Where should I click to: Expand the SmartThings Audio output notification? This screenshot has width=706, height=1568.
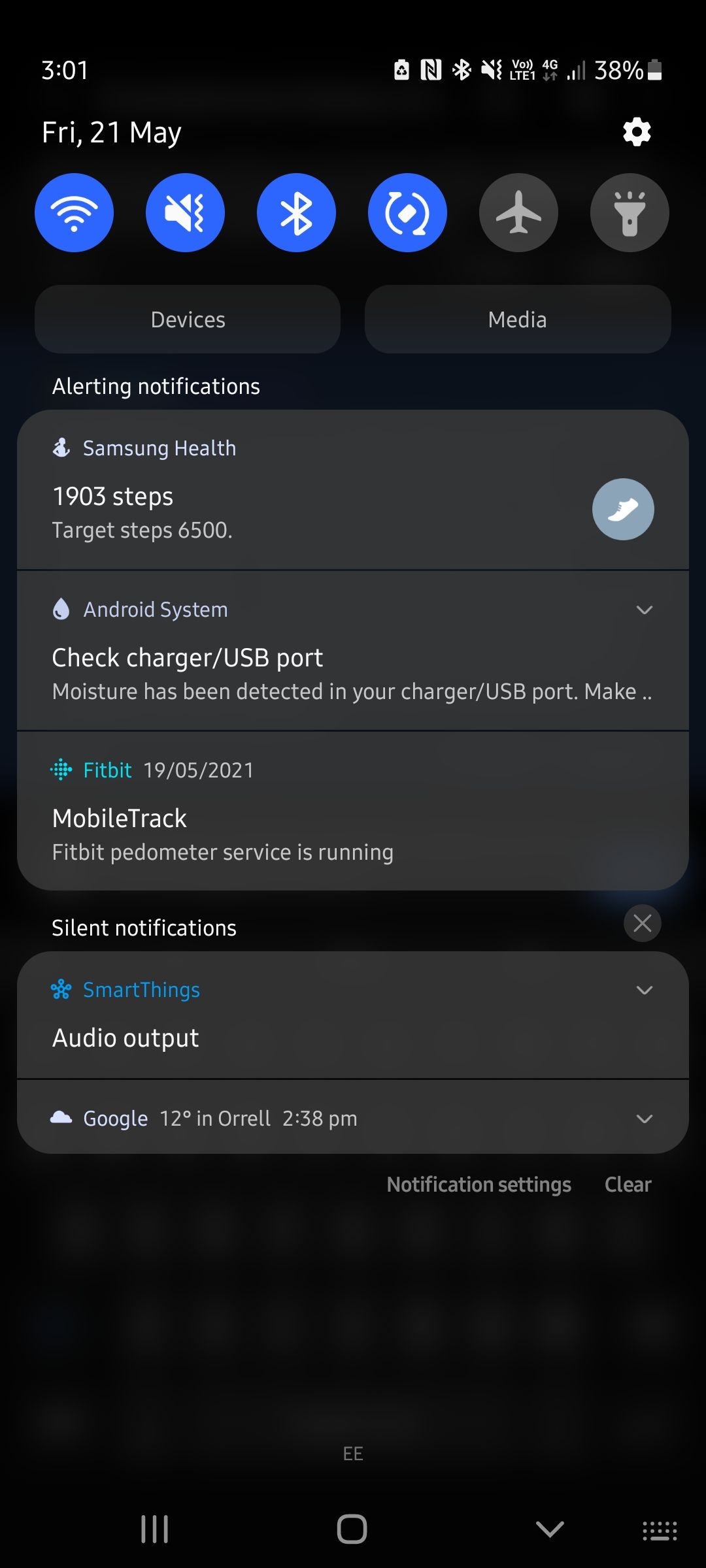coord(645,990)
